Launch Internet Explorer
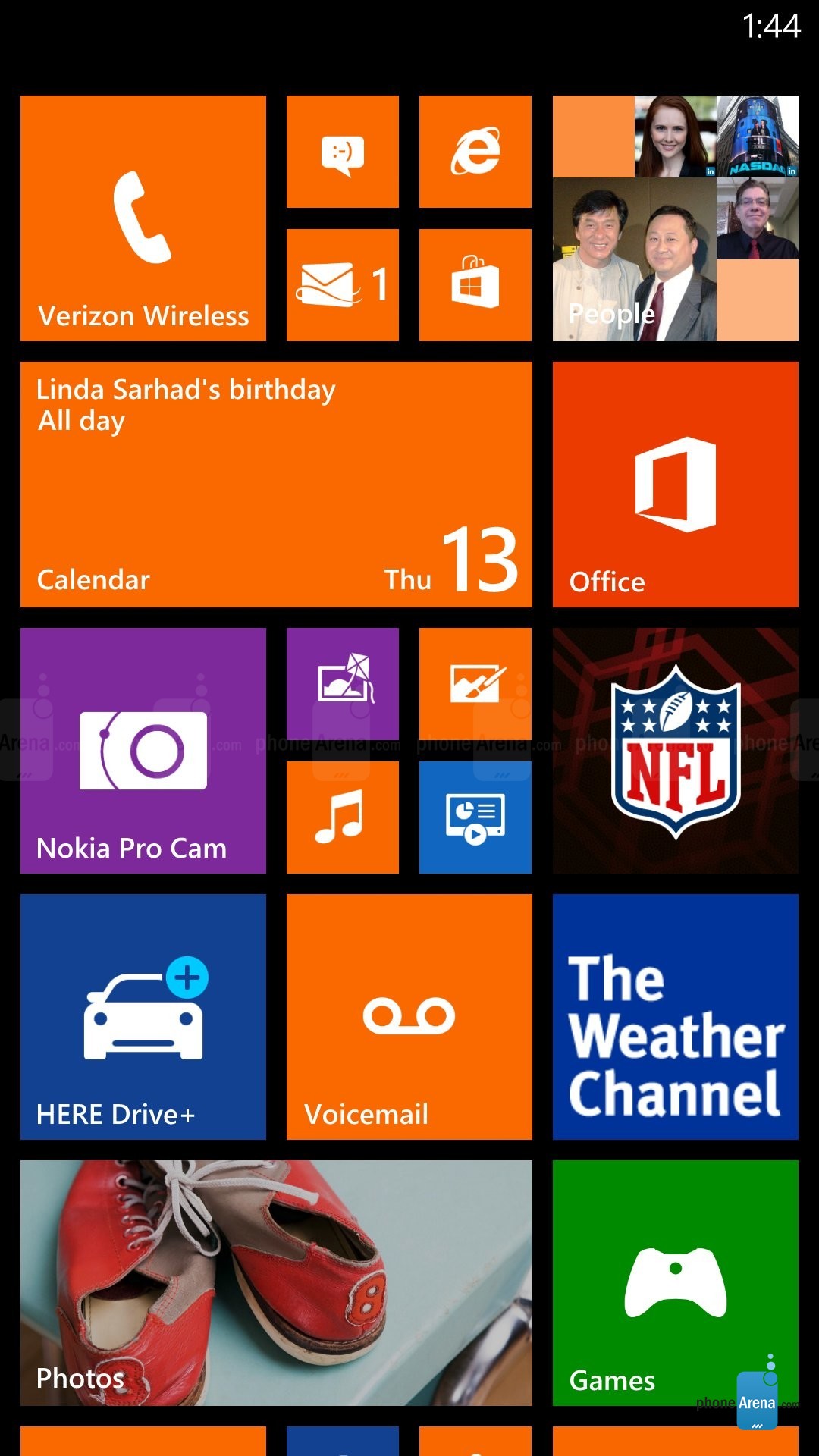Image resolution: width=819 pixels, height=1456 pixels. click(475, 152)
